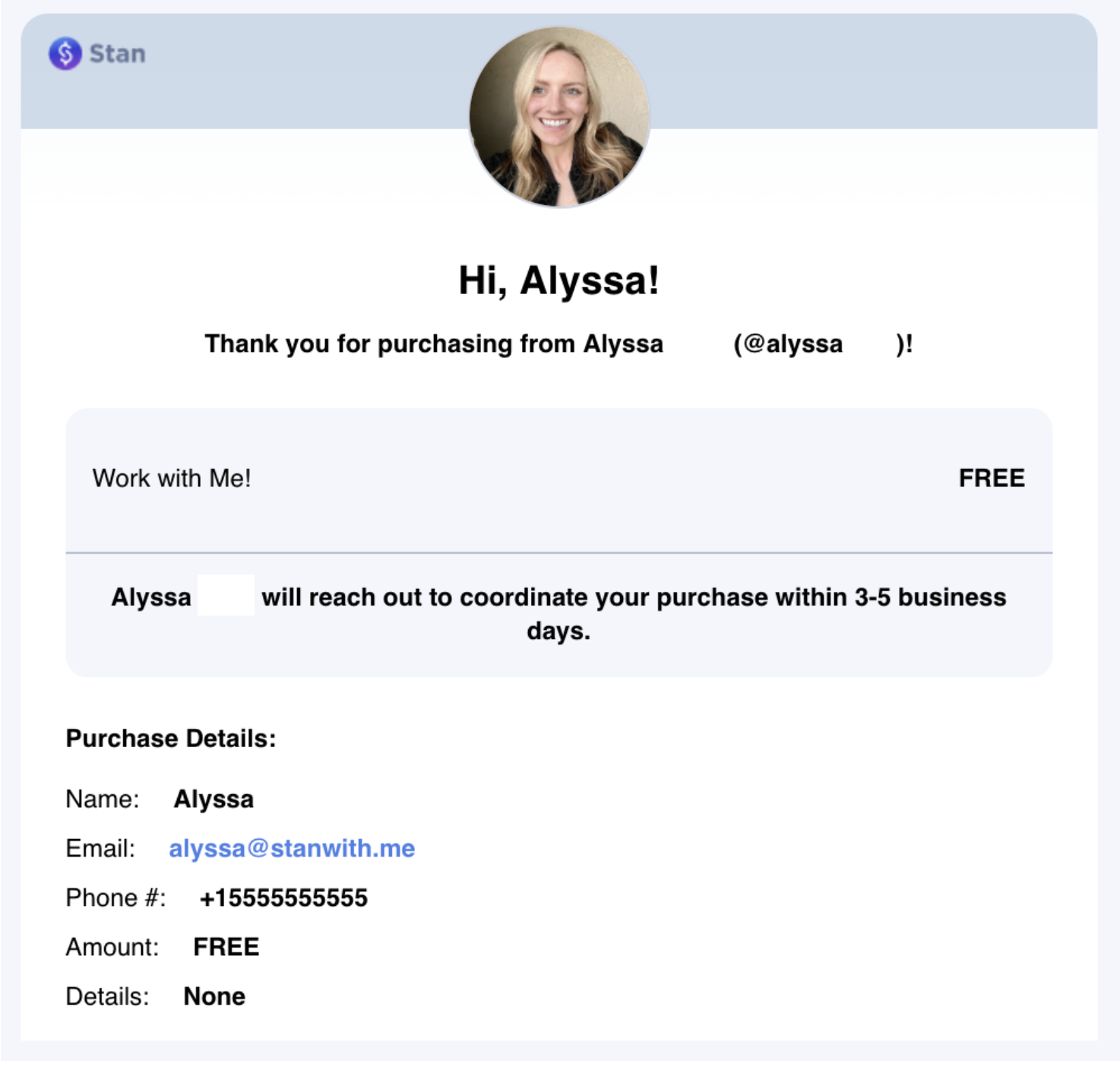Screen dimensions: 1120x1067
Task: Open the alyssa@stanwith.me email link
Action: coord(292,848)
